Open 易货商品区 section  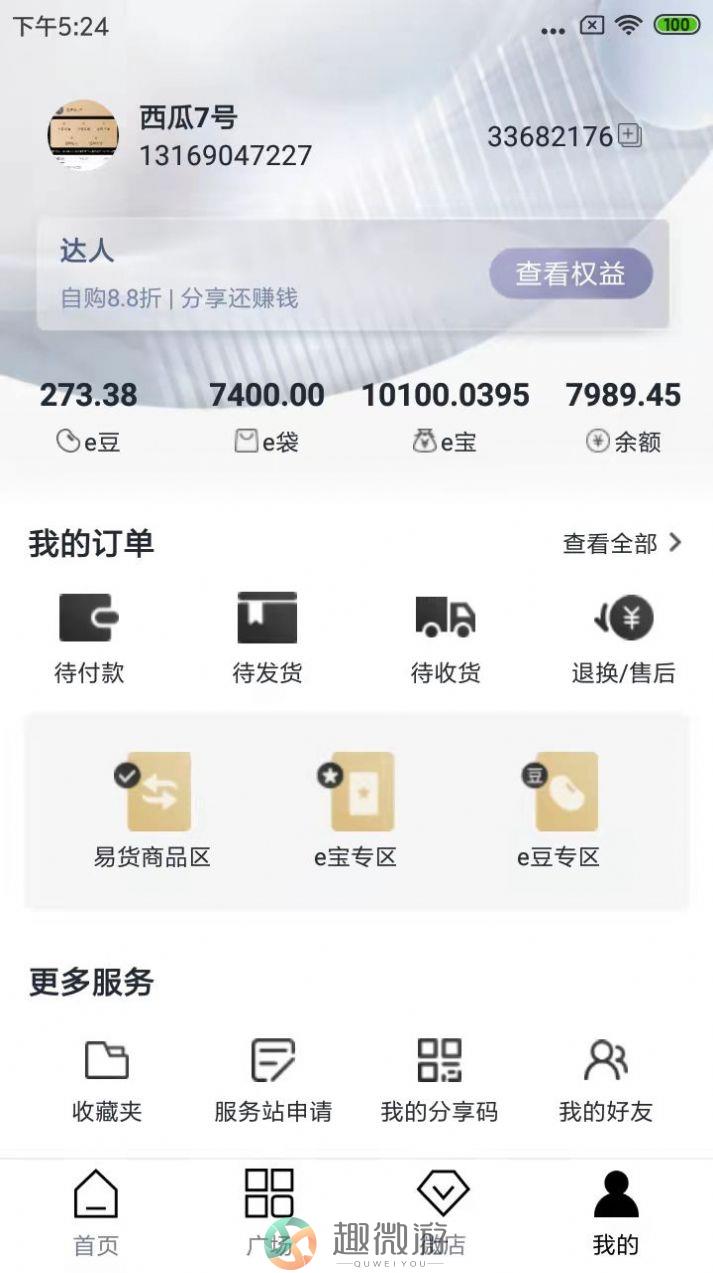[x=153, y=810]
